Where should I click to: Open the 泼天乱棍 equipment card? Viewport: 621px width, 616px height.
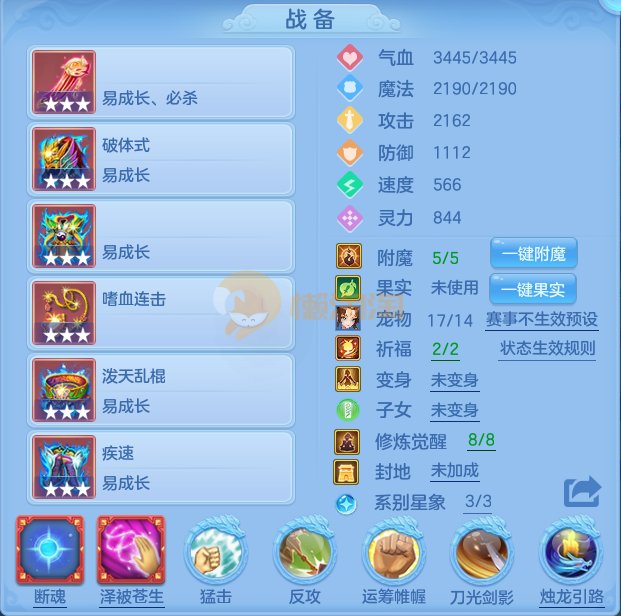coord(162,390)
